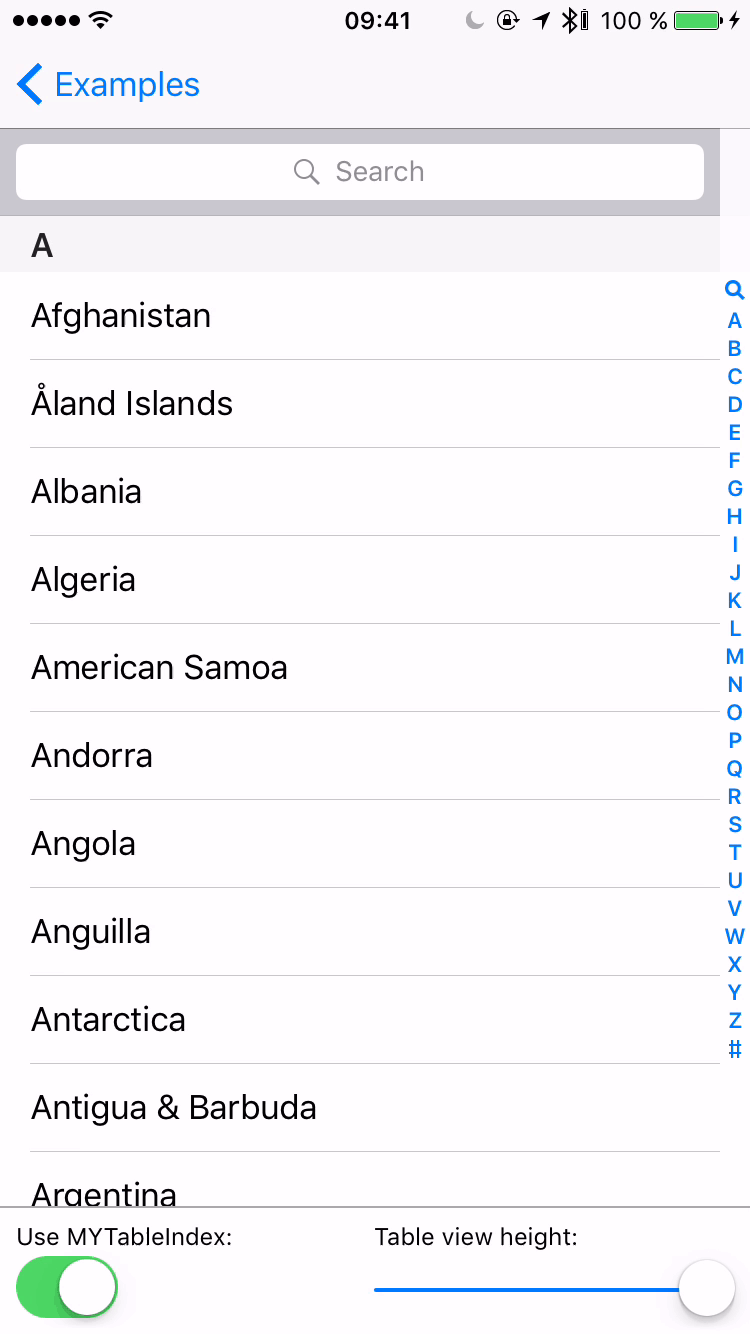Screen dimensions: 750x1334
Task: Jump to search via the index magnifier icon
Action: pos(735,290)
